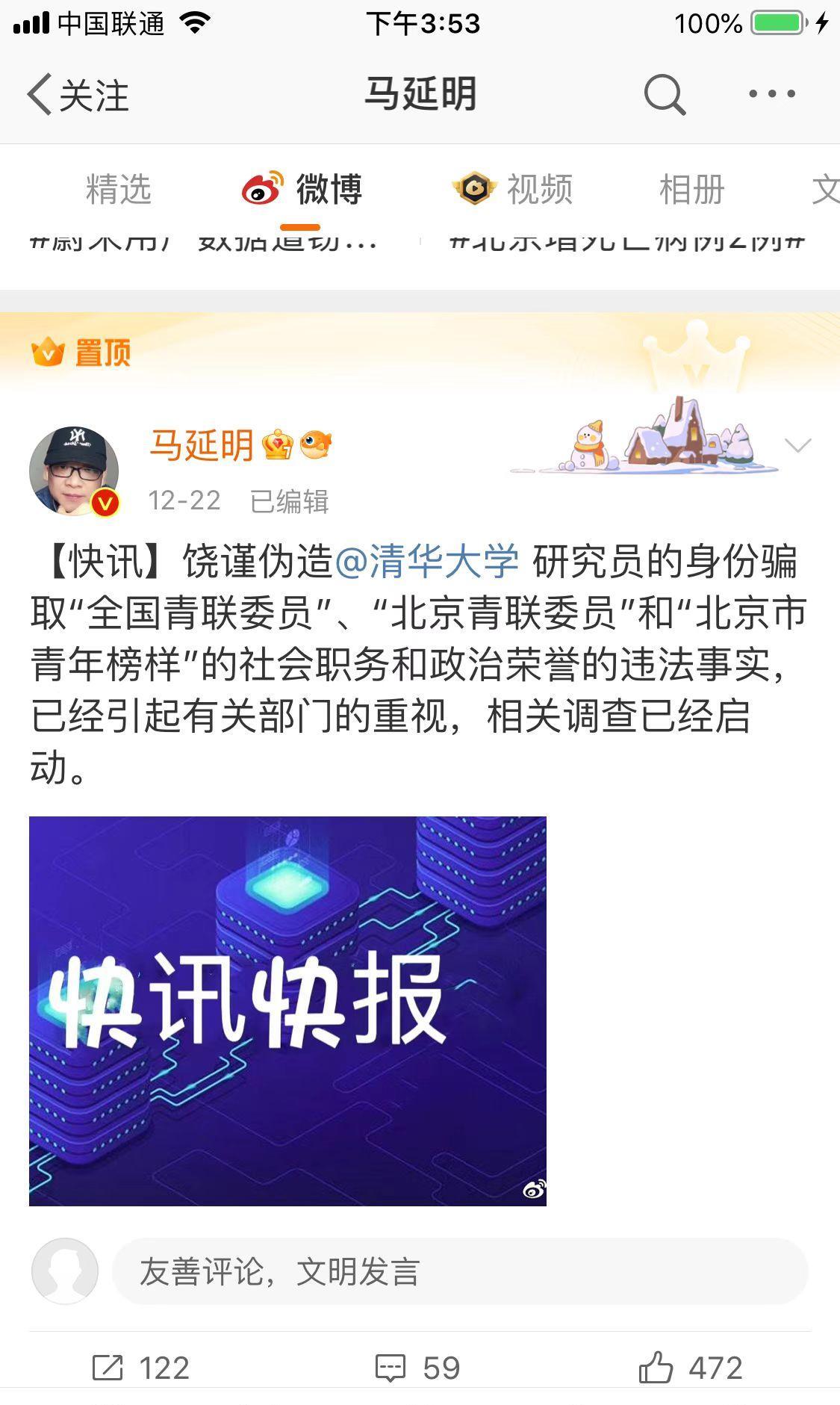Tap the back arrow to return to 关注
Viewport: 840px width, 1405px height.
39,93
